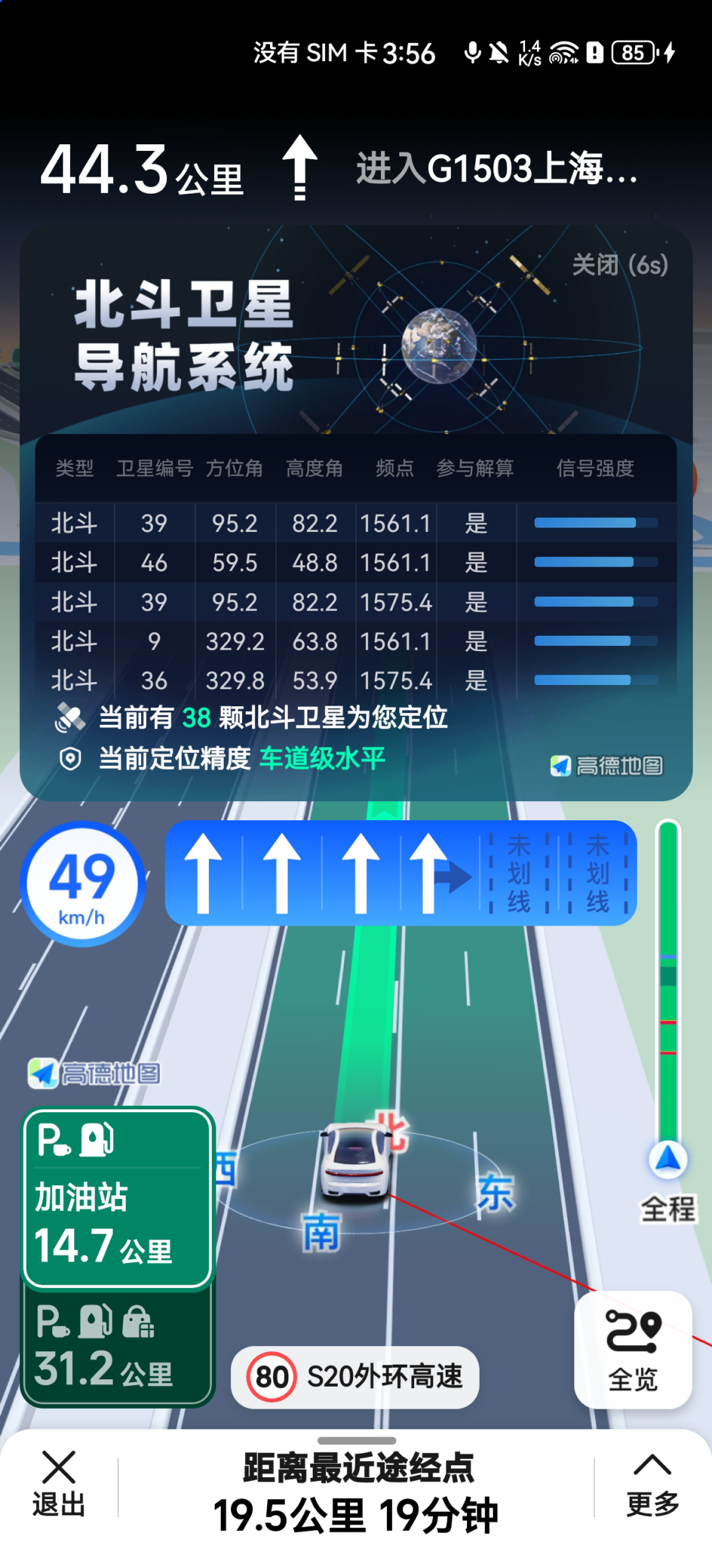Close the Beidou satellite info panel
Screen dimensions: 712x1567
coord(619,265)
